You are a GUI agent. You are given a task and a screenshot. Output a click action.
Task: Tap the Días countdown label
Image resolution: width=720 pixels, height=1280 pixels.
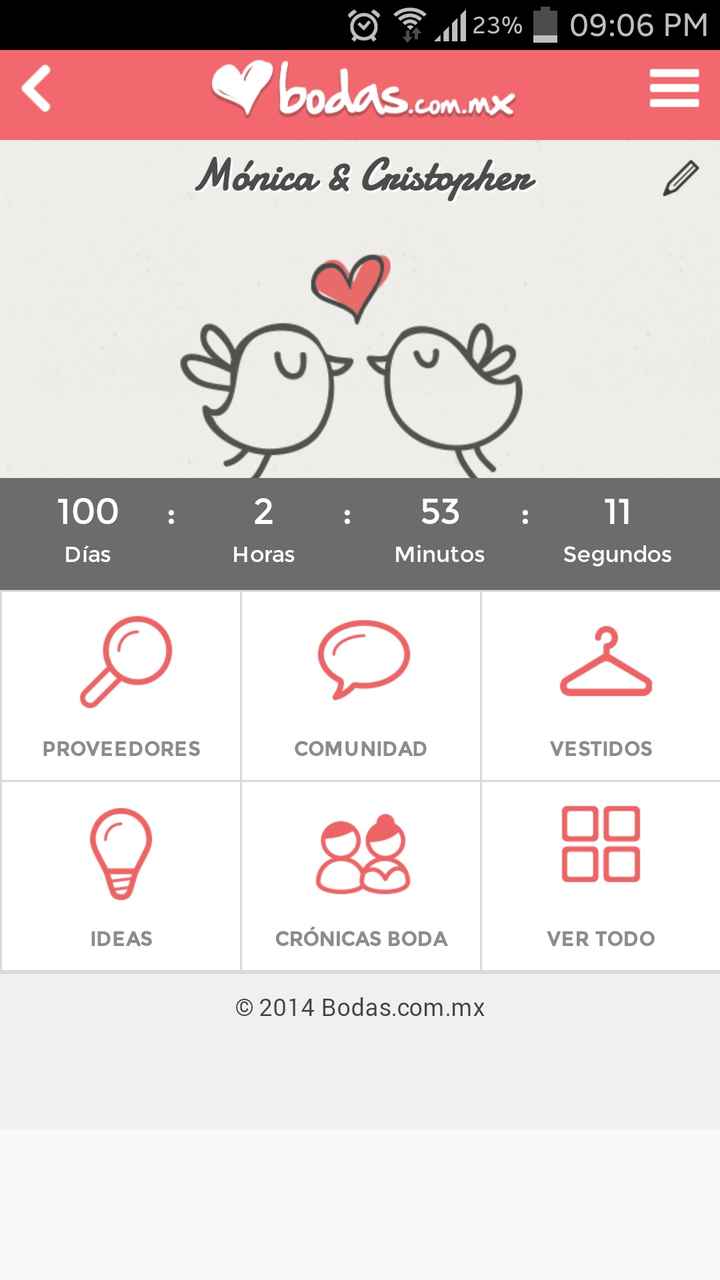coord(88,553)
